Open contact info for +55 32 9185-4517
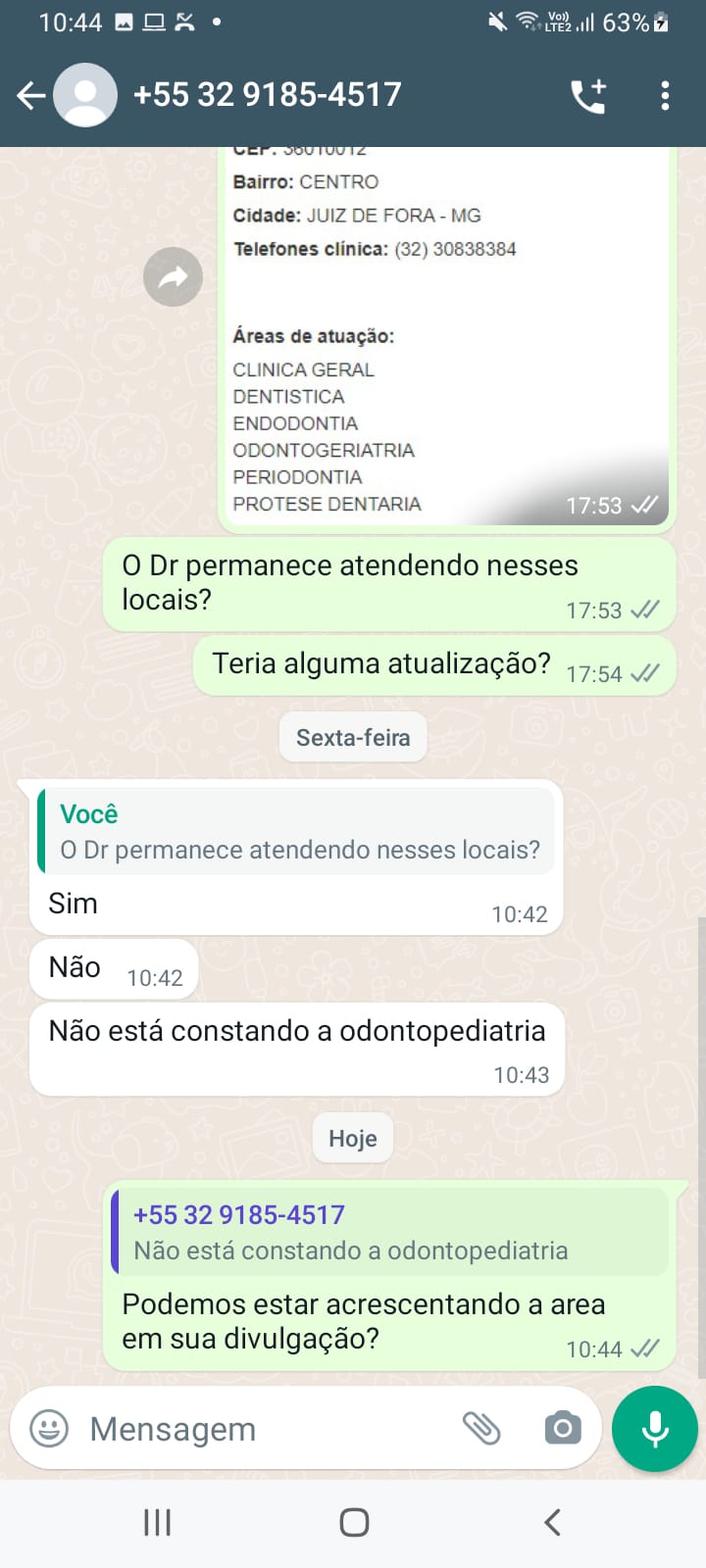 pyautogui.click(x=267, y=95)
